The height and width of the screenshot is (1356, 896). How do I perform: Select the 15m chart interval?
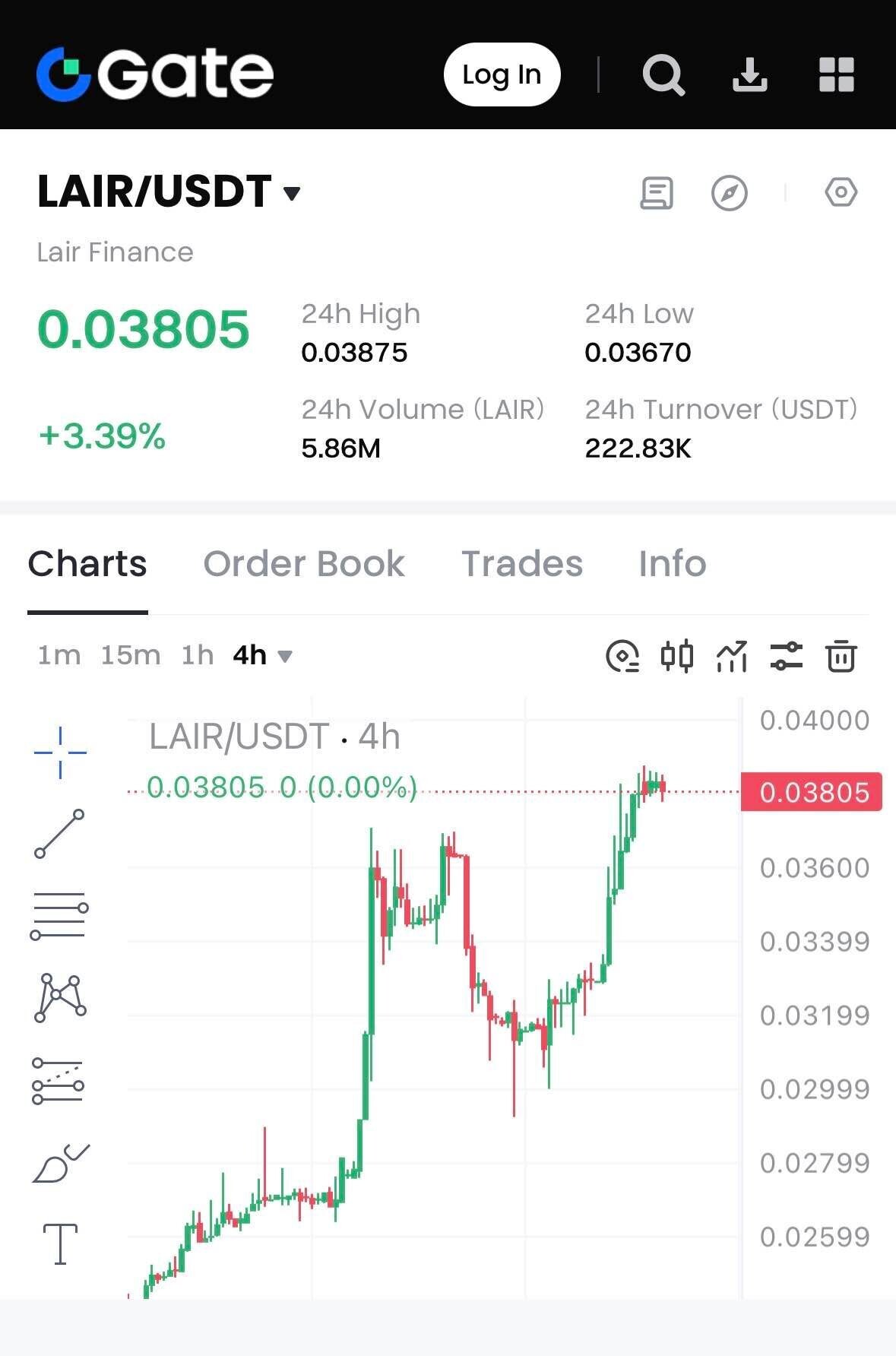point(131,655)
